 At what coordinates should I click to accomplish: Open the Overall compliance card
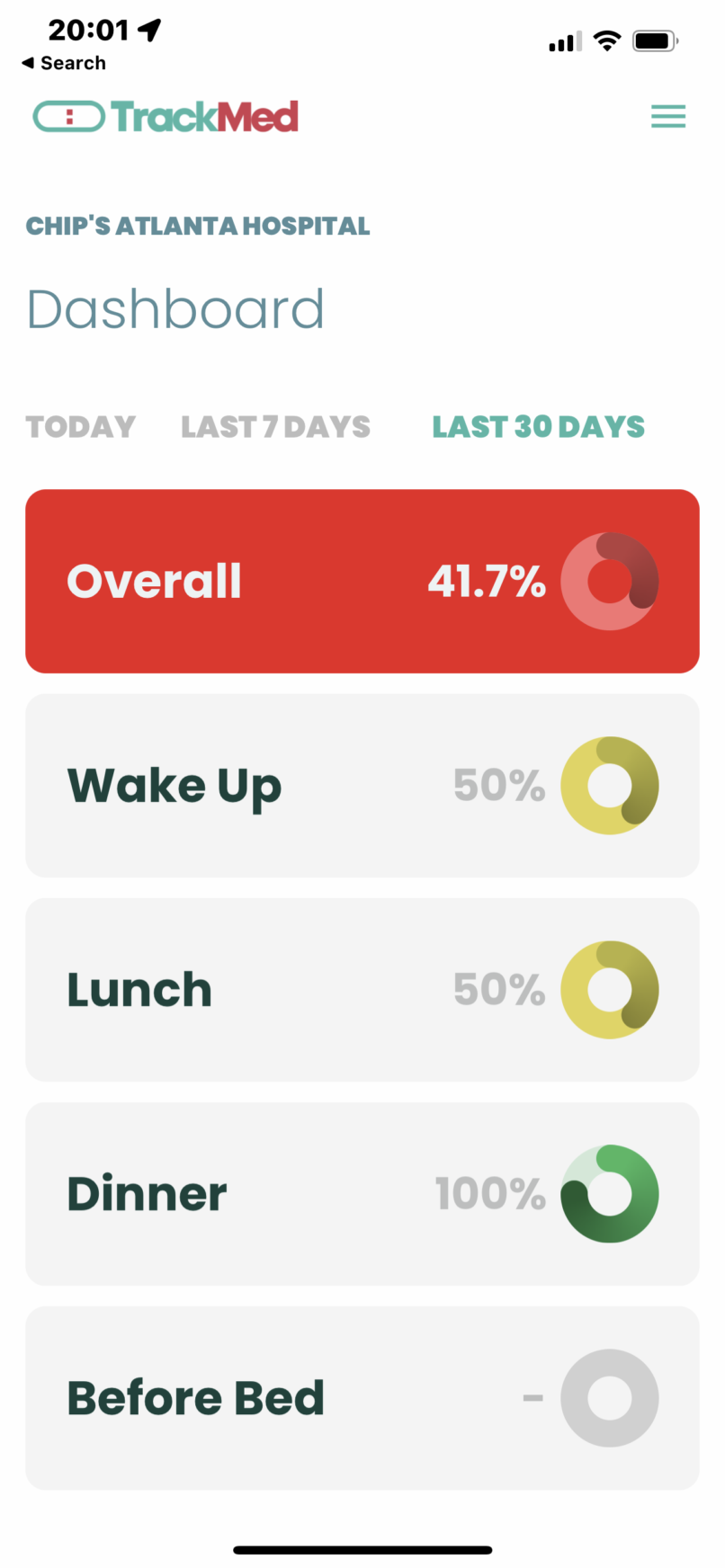[x=362, y=581]
